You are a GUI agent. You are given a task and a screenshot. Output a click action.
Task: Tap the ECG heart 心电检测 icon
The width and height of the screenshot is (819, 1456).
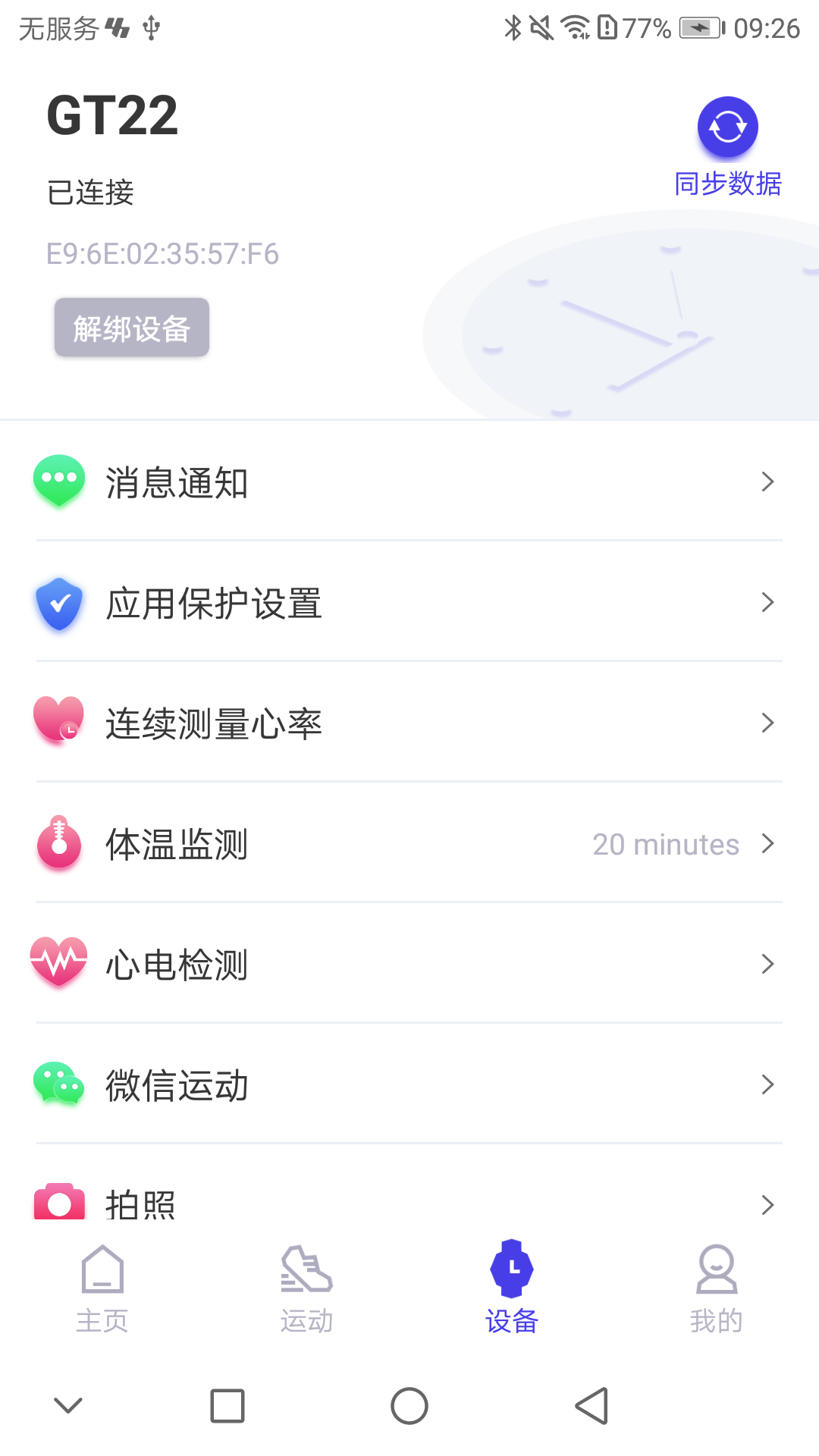click(58, 964)
